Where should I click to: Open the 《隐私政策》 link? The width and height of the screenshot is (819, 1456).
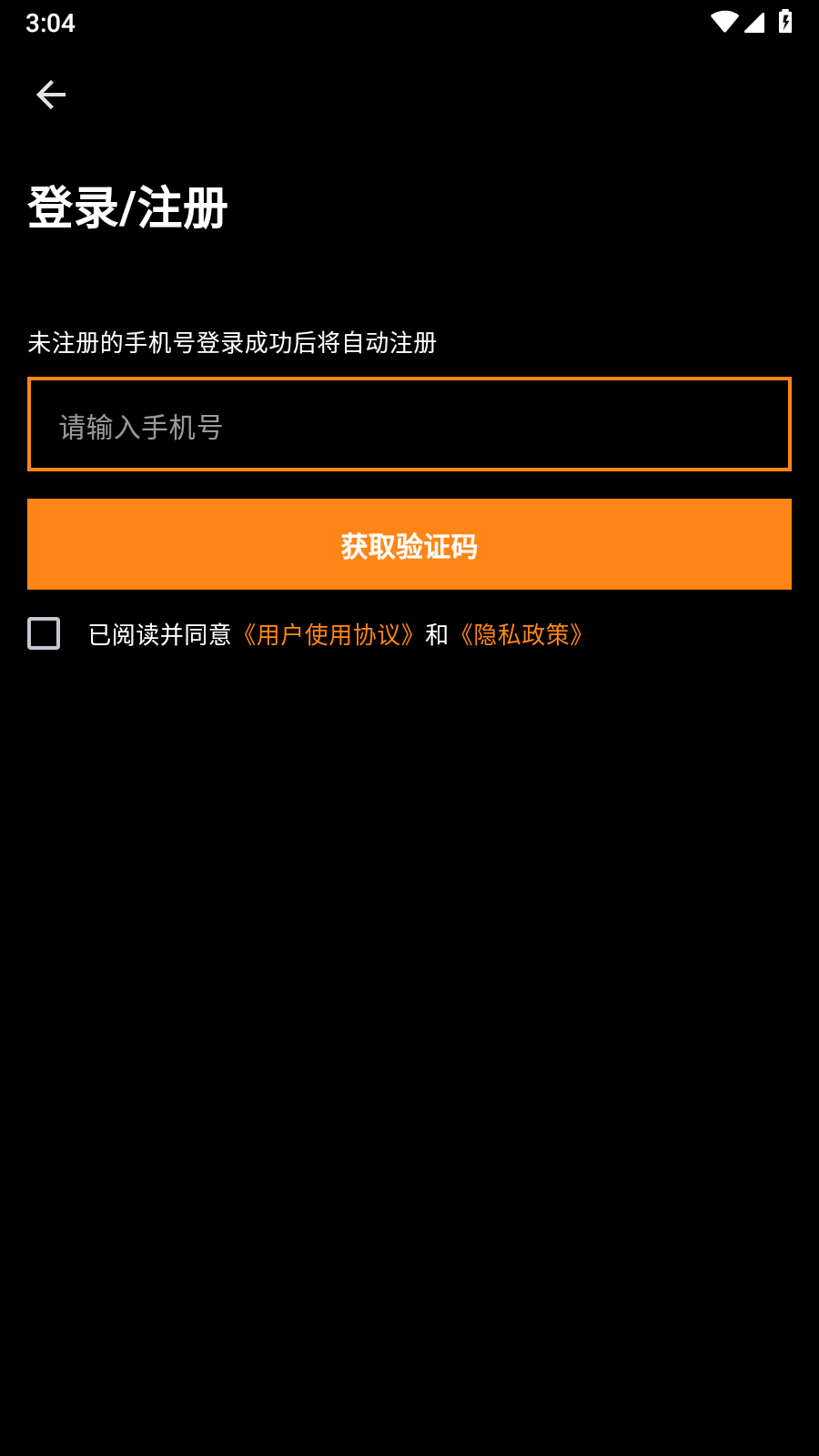coord(521,634)
